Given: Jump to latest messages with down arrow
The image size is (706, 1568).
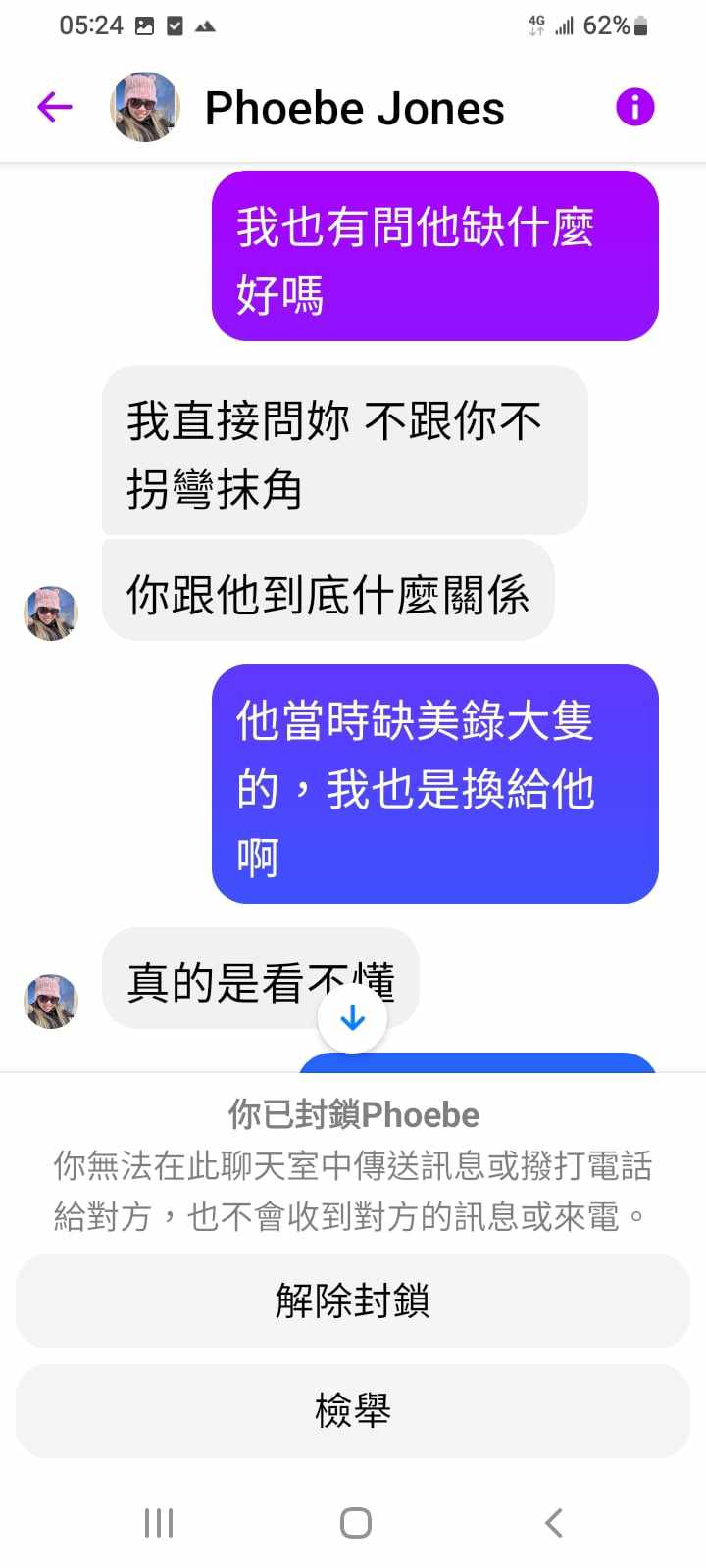Looking at the screenshot, I should 352,1019.
